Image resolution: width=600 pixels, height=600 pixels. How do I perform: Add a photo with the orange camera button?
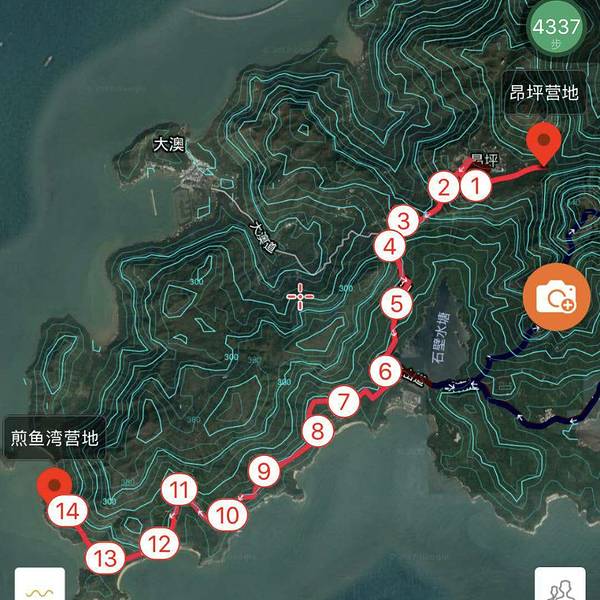556,297
